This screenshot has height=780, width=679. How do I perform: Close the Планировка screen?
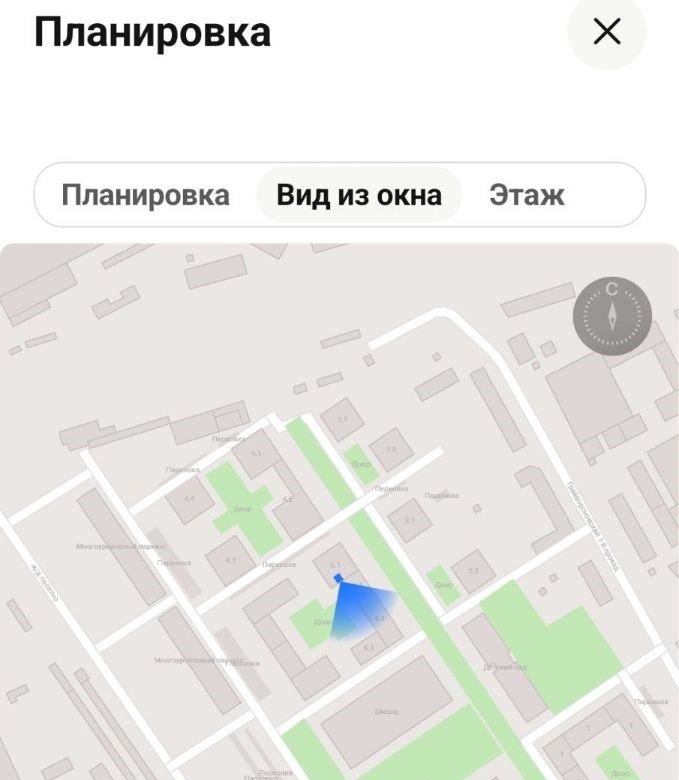pyautogui.click(x=606, y=32)
